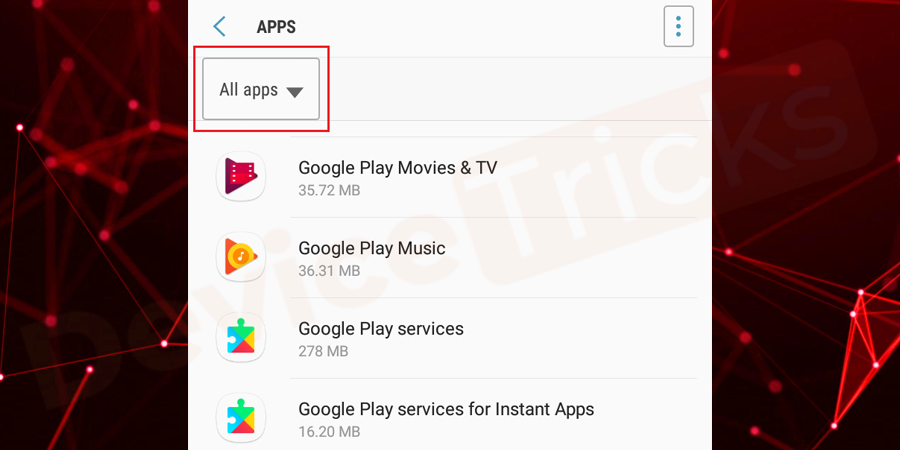Open Google Play services for Instant Apps
900x450 pixels.
coord(445,419)
